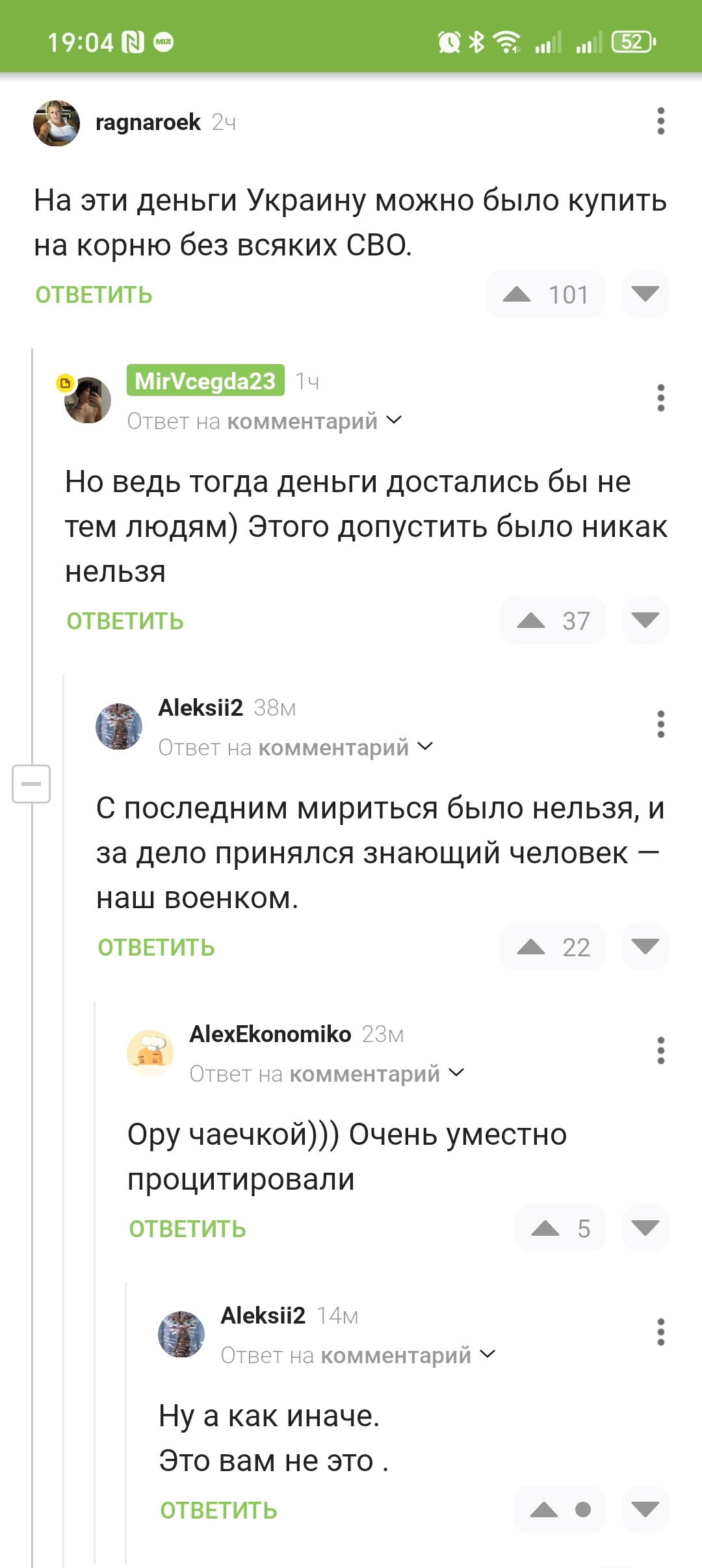Upvote ragnaroek's comment
The width and height of the screenshot is (702, 1568).
pos(517,294)
